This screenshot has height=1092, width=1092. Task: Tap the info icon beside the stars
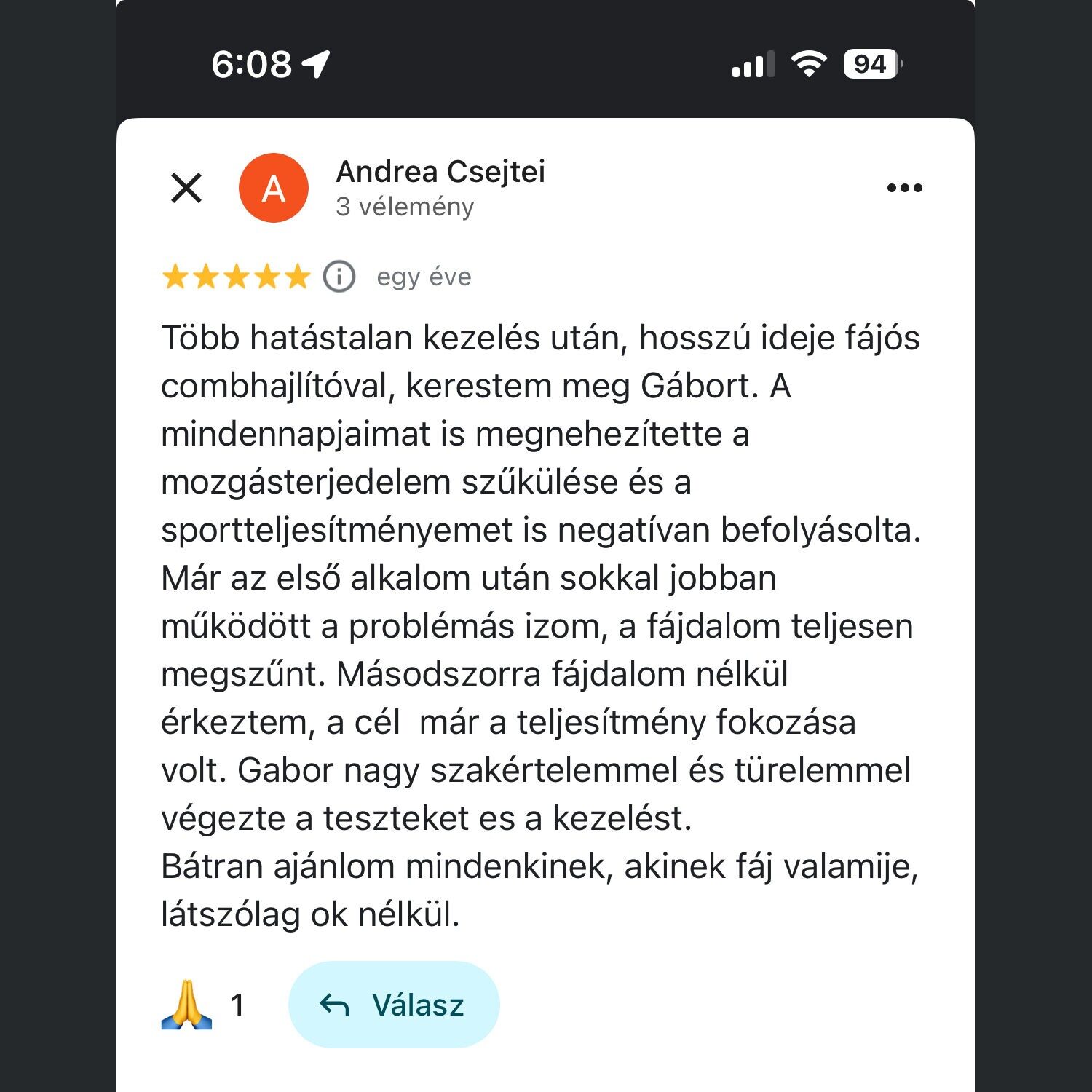pyautogui.click(x=339, y=277)
